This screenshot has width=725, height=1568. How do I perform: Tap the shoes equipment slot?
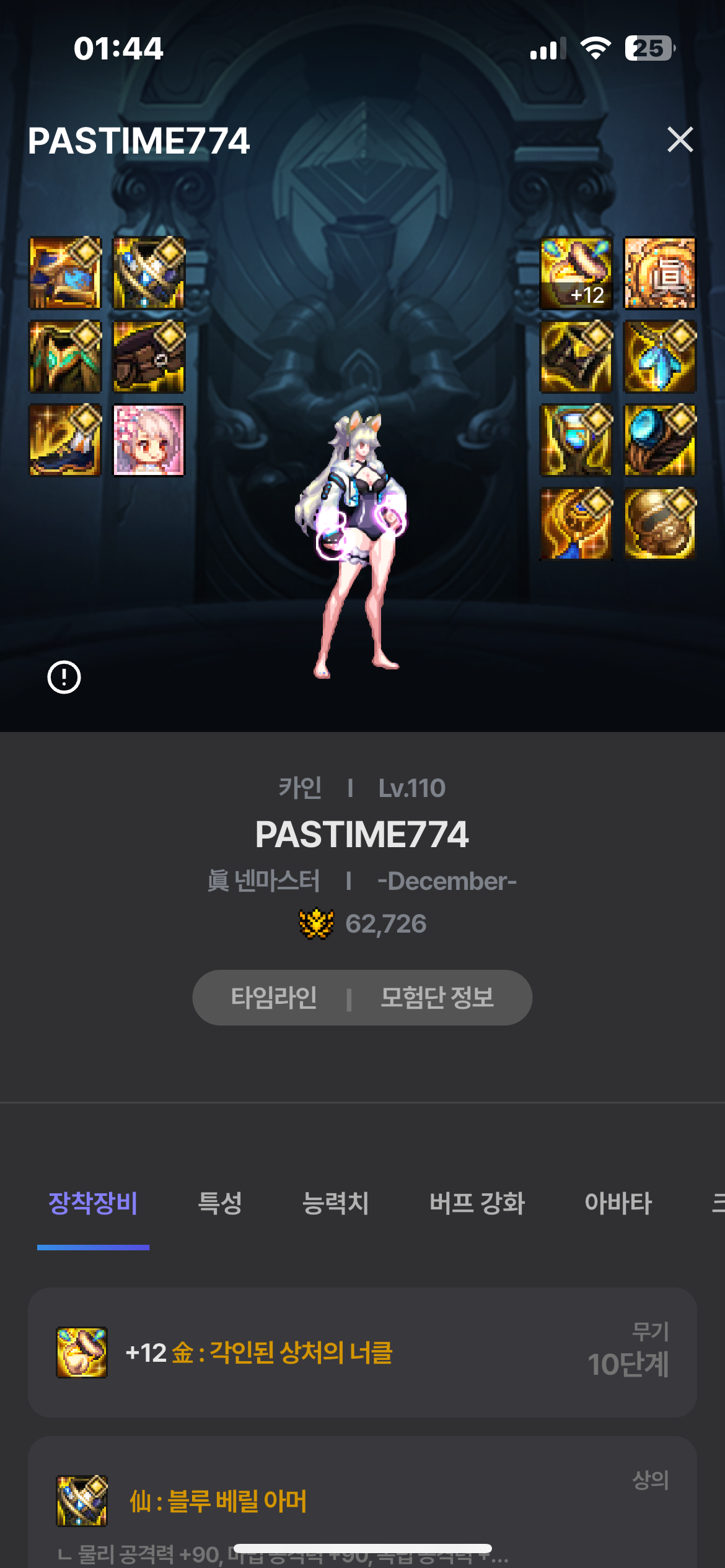[x=65, y=440]
